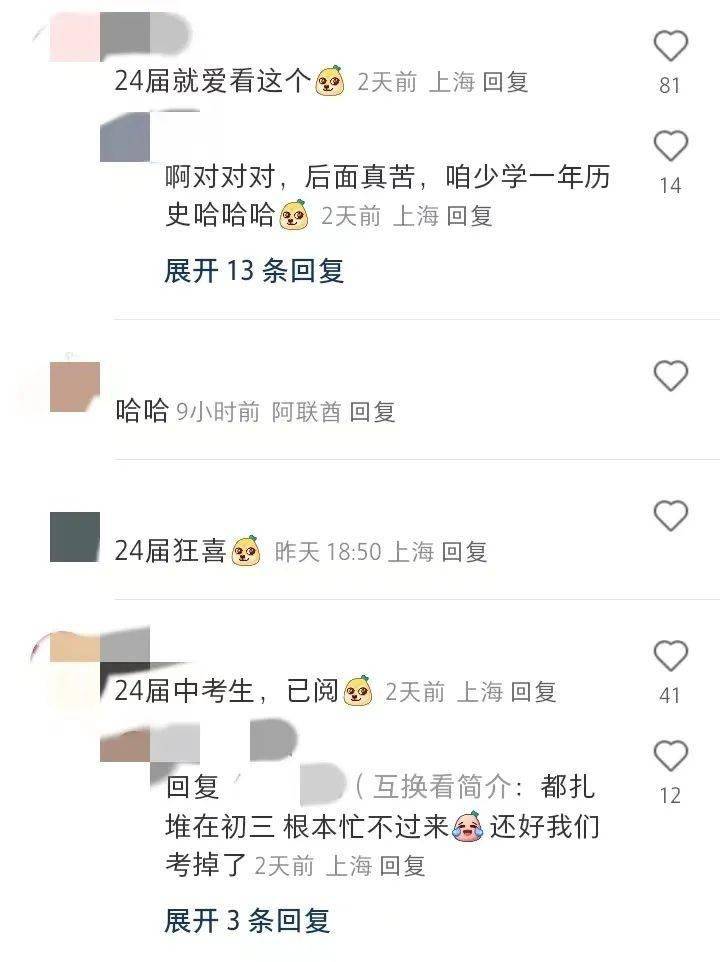Like the reply "啊对对对，后面真苦"
The width and height of the screenshot is (720, 962).
coord(670,147)
